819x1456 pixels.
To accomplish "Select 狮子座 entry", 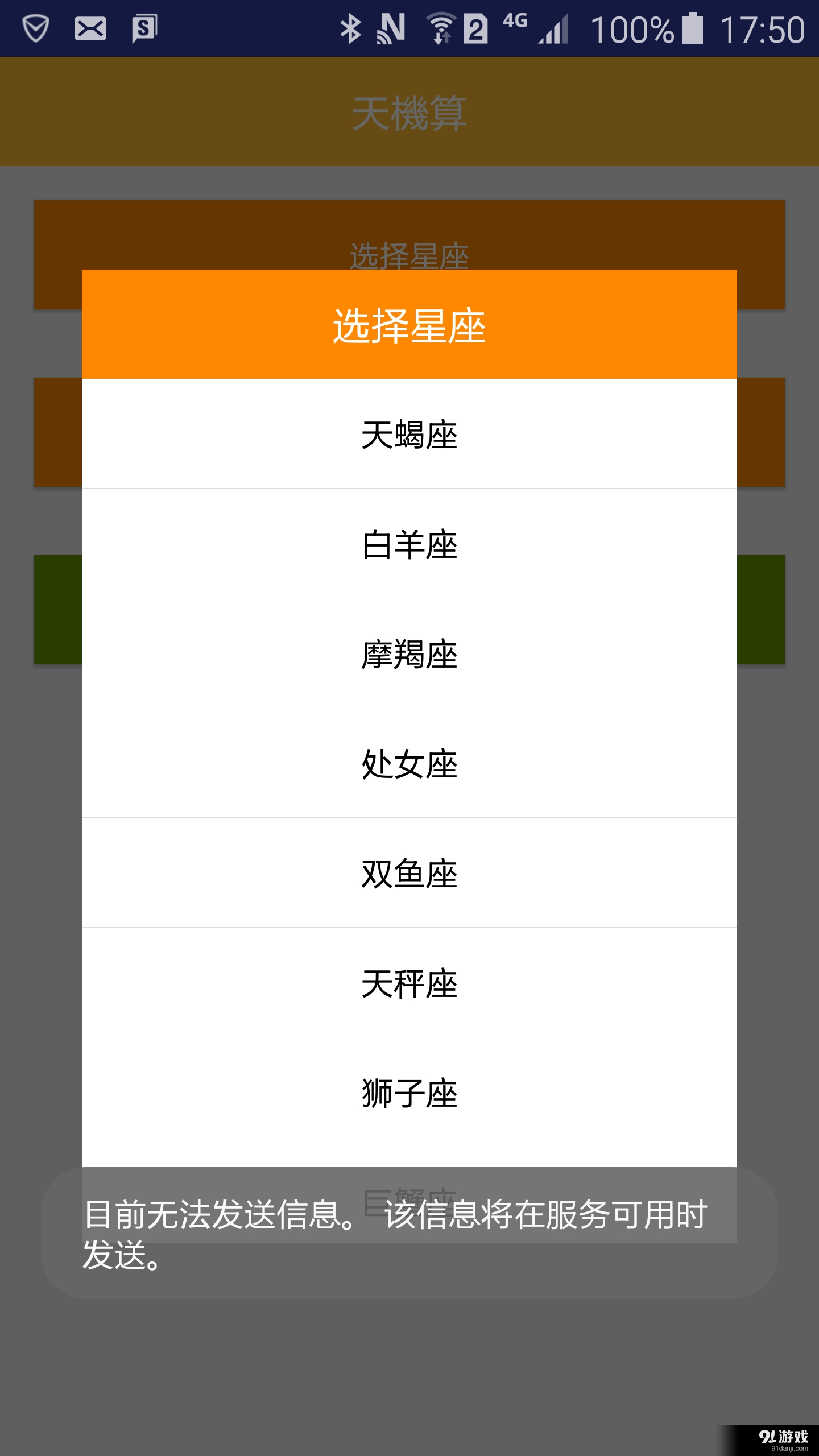I will [409, 1091].
